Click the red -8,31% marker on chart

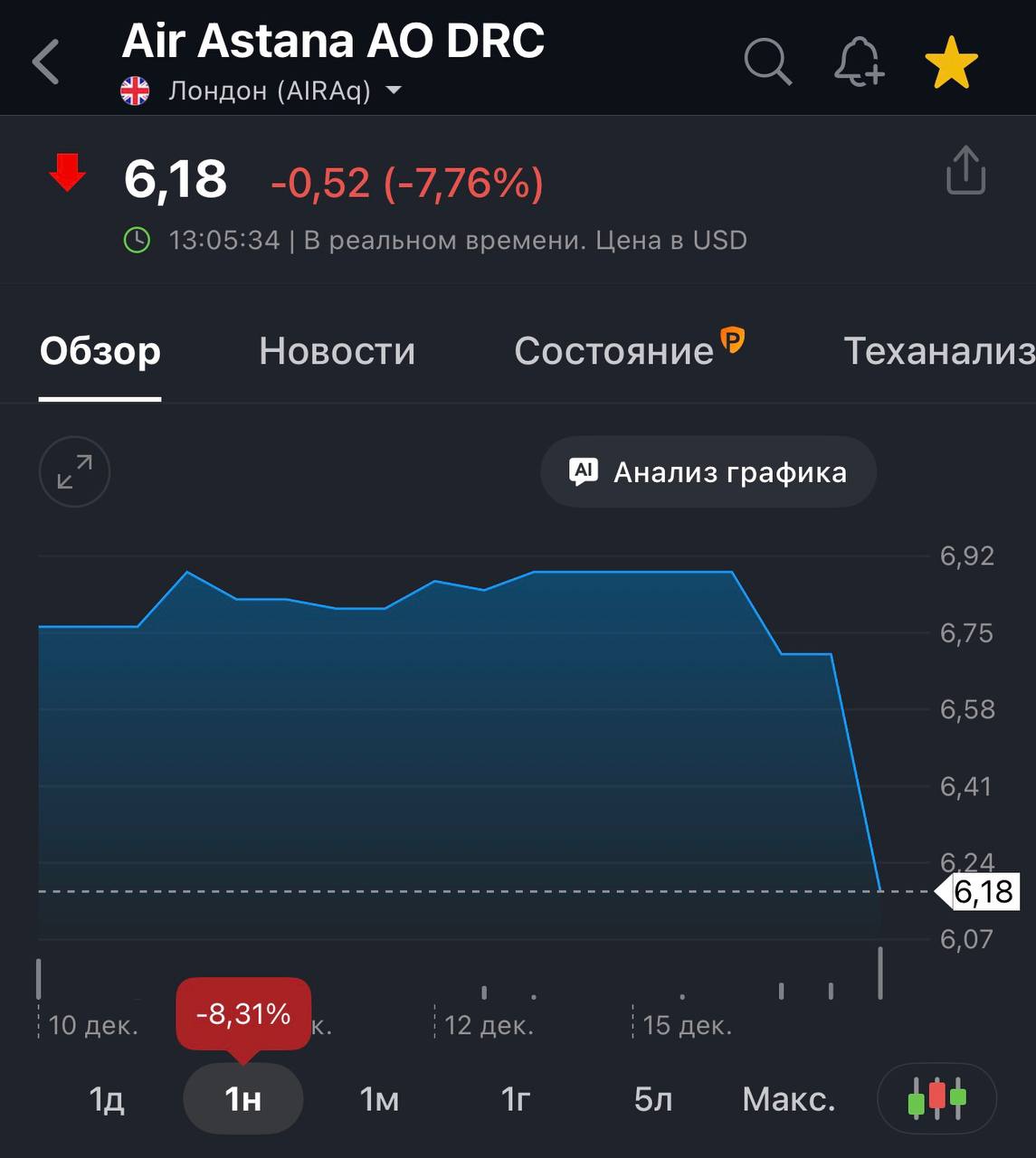(242, 1013)
